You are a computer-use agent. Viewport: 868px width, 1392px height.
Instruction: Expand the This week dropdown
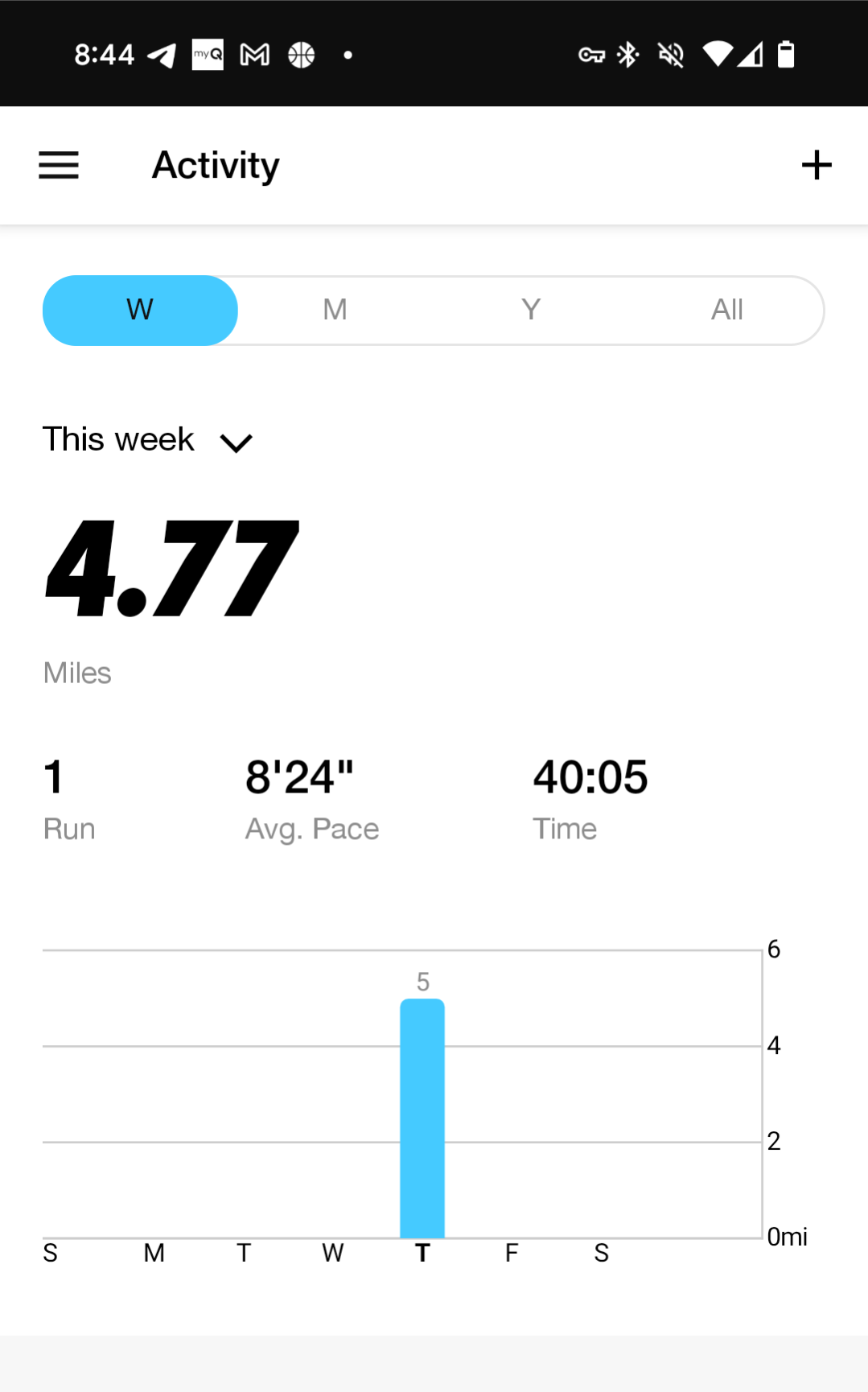(148, 441)
